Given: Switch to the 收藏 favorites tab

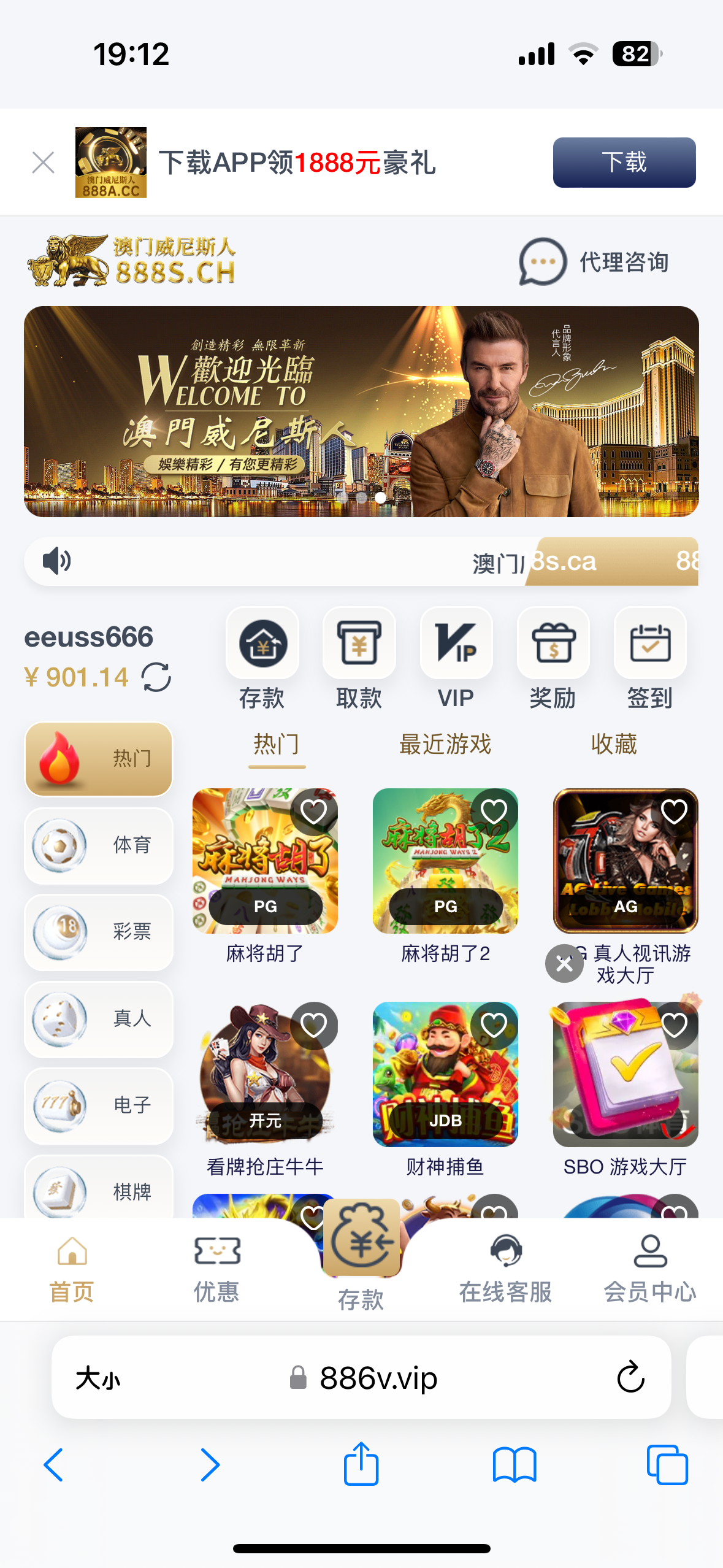Looking at the screenshot, I should click(x=614, y=745).
